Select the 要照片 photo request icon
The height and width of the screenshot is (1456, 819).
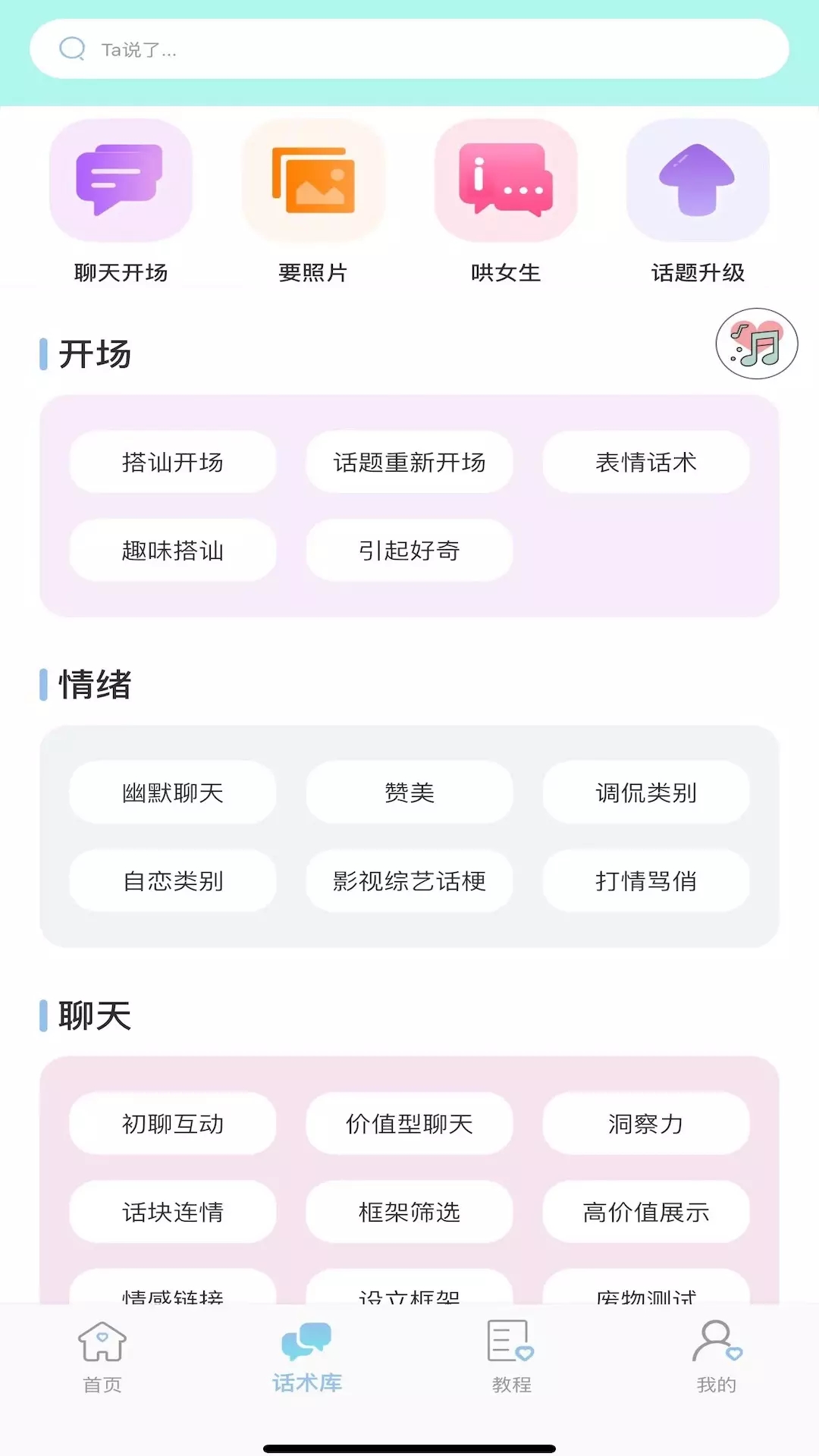coord(315,180)
